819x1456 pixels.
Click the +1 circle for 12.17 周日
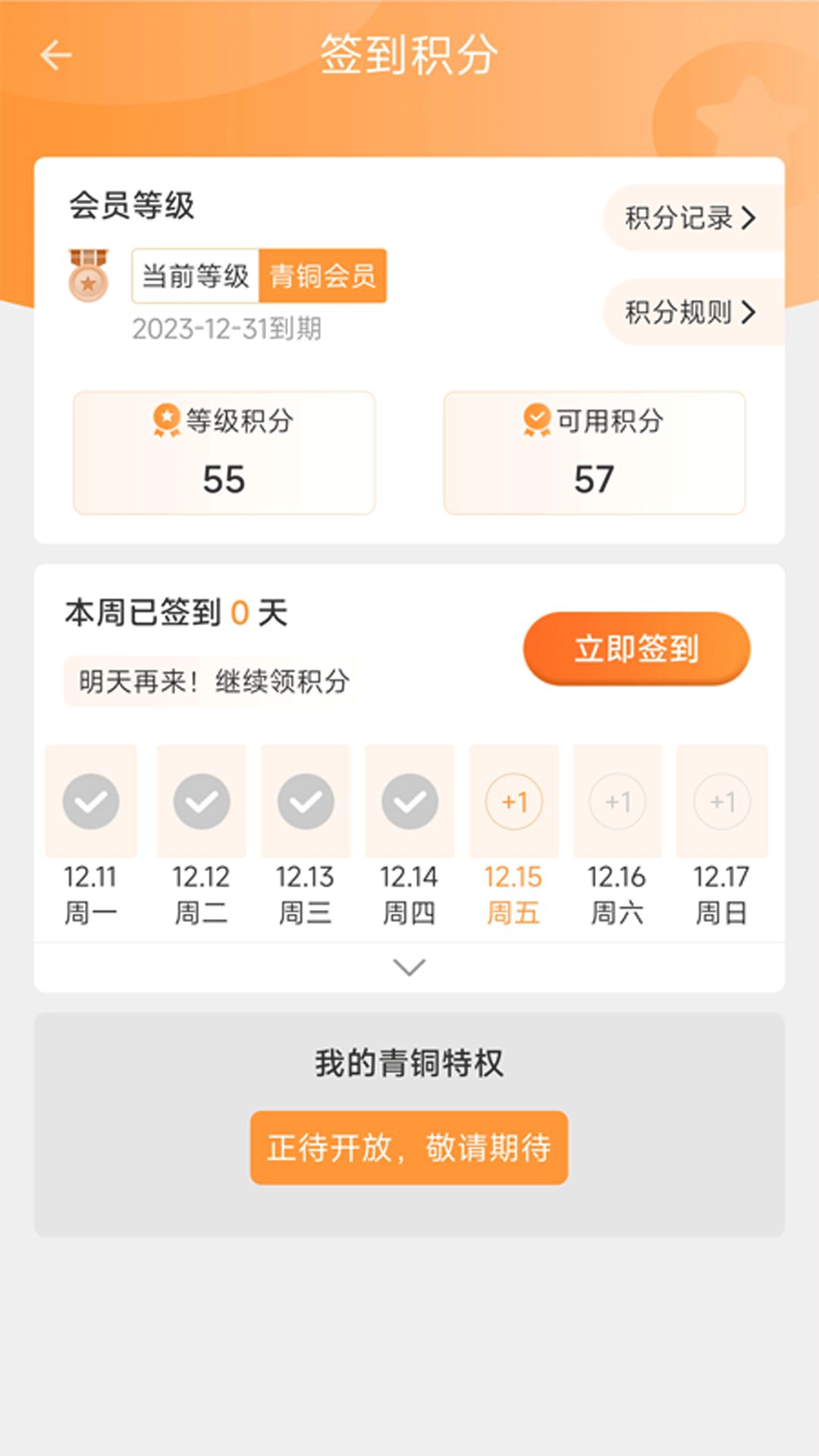coord(720,801)
